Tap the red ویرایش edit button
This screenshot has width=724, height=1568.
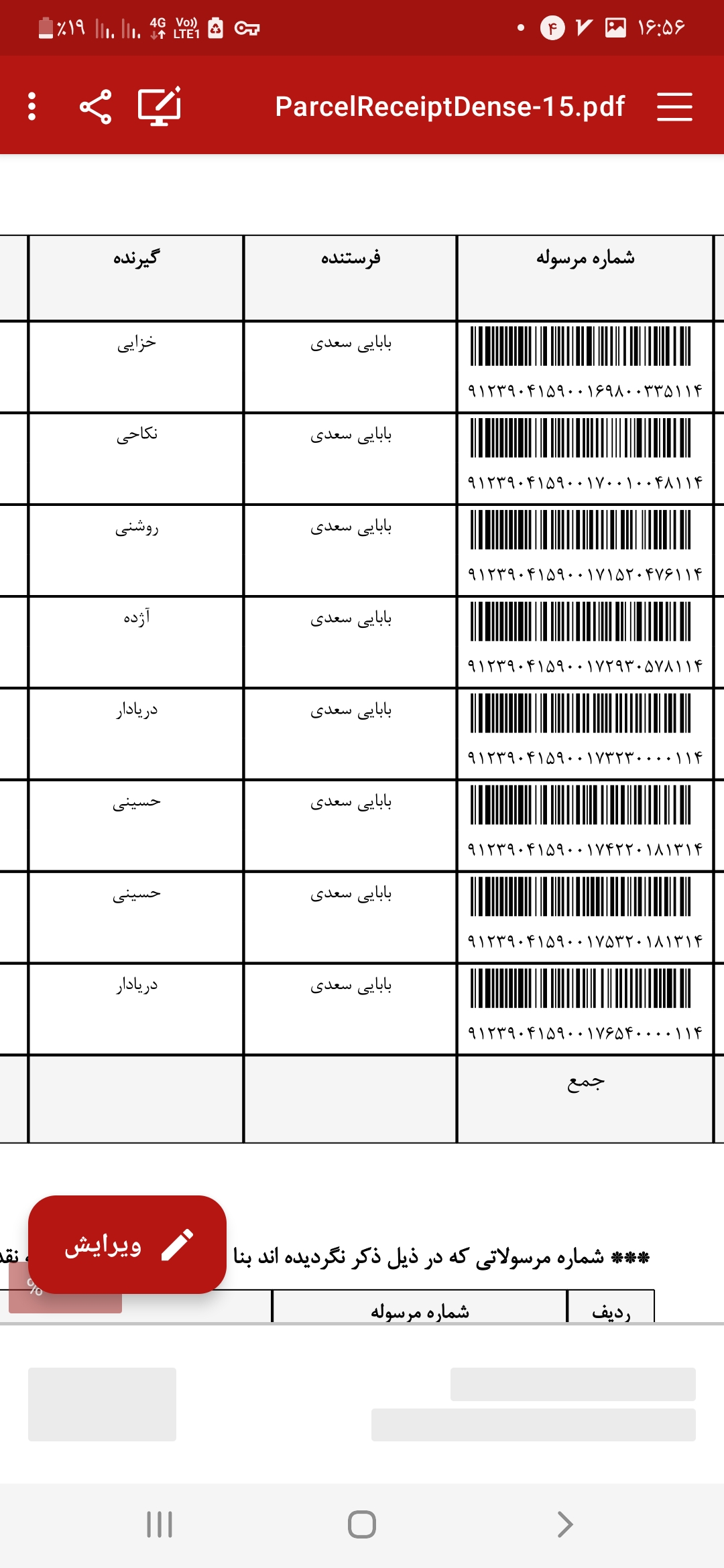pos(127,1244)
